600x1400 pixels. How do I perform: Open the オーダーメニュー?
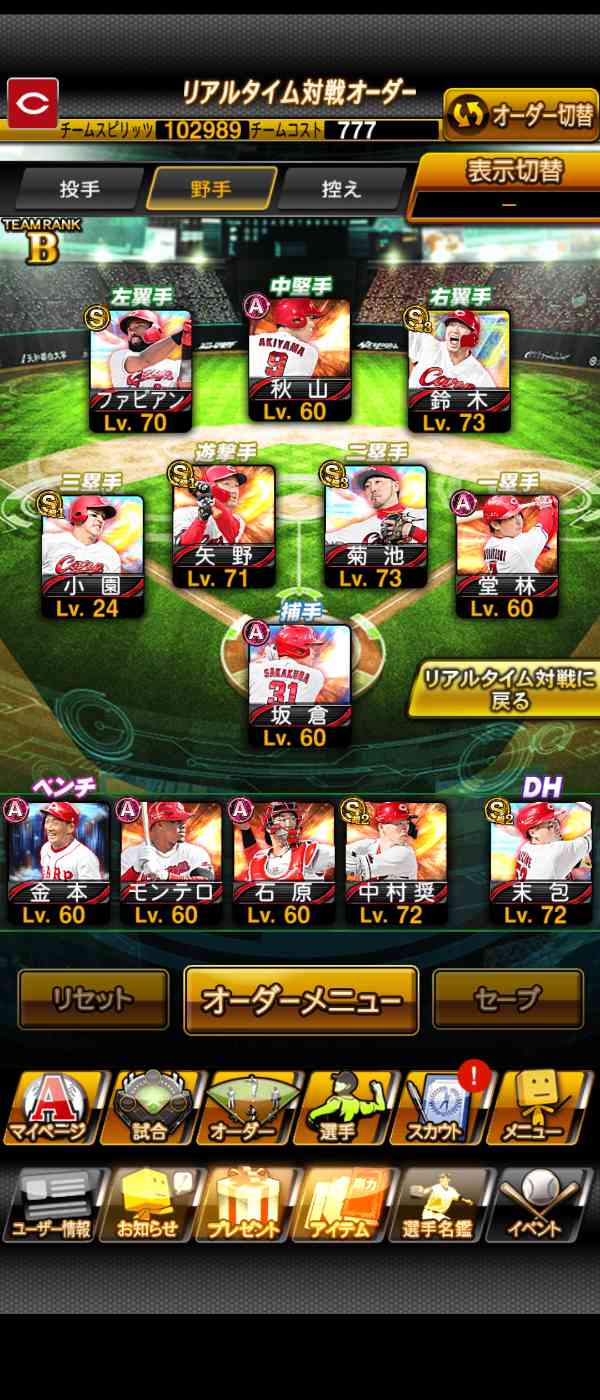coord(301,999)
